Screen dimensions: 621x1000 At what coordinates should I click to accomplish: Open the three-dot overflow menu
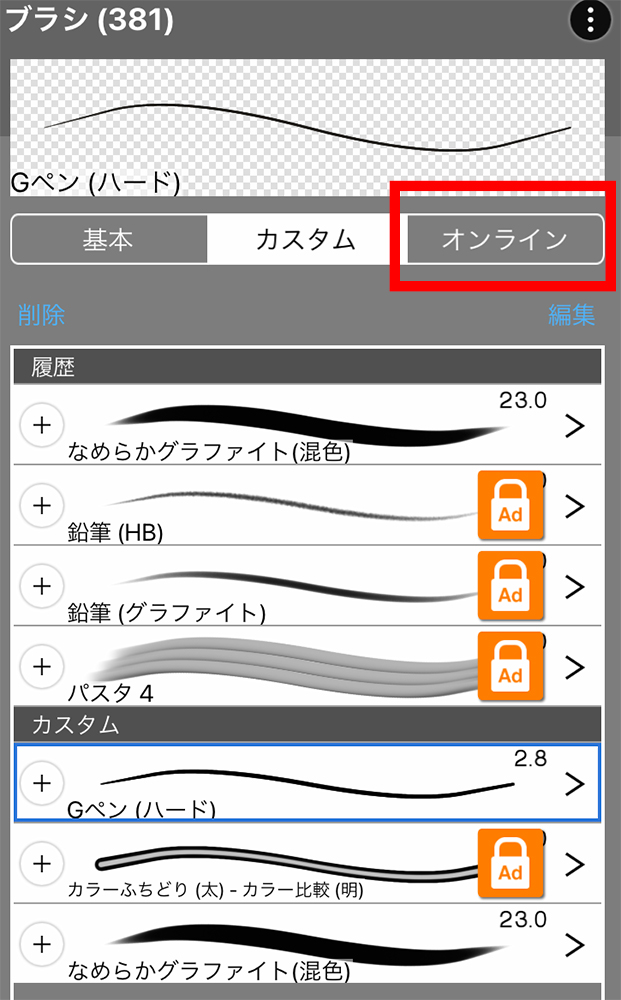pos(590,20)
